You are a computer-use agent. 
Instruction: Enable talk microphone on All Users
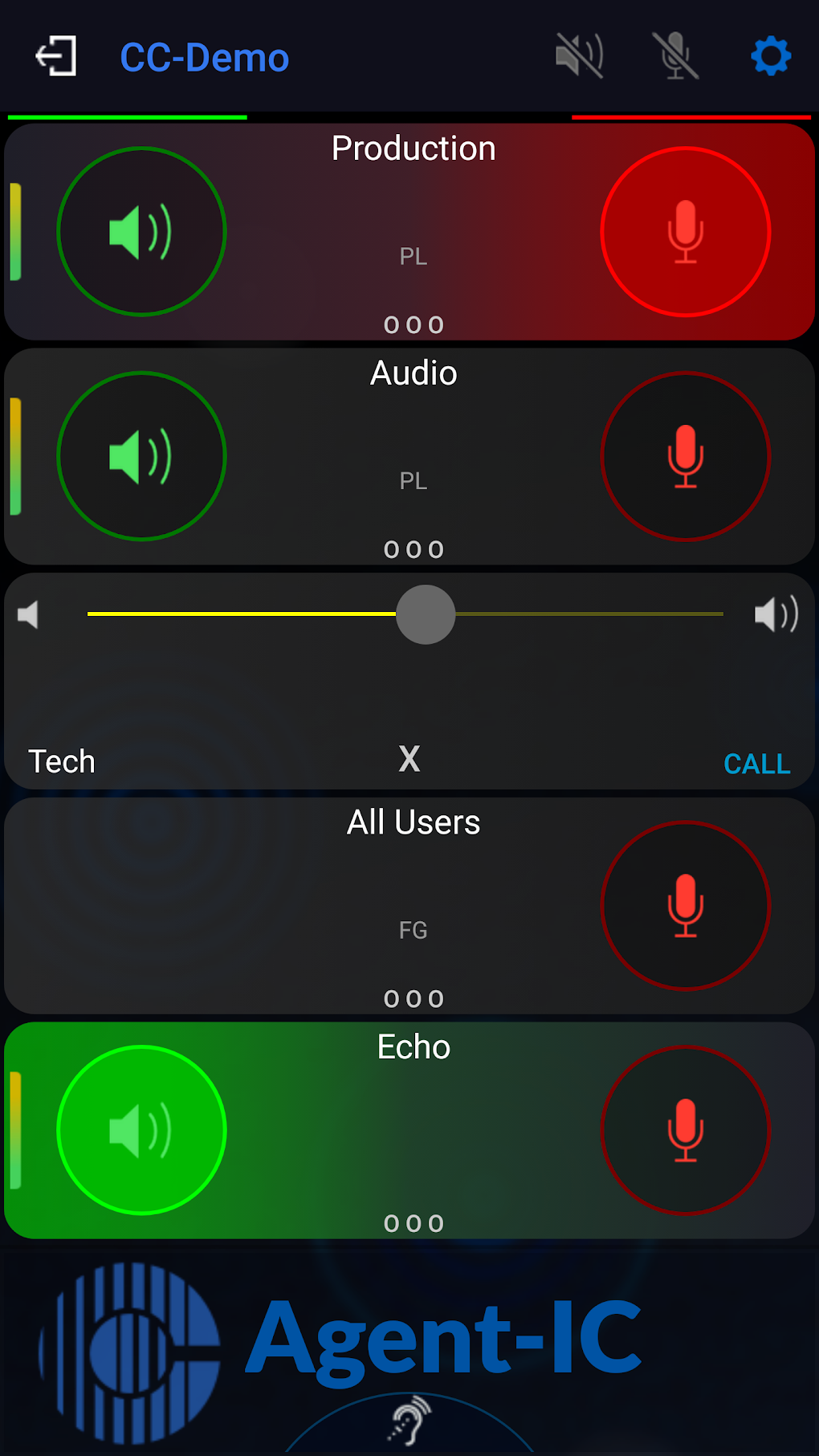[x=685, y=906]
